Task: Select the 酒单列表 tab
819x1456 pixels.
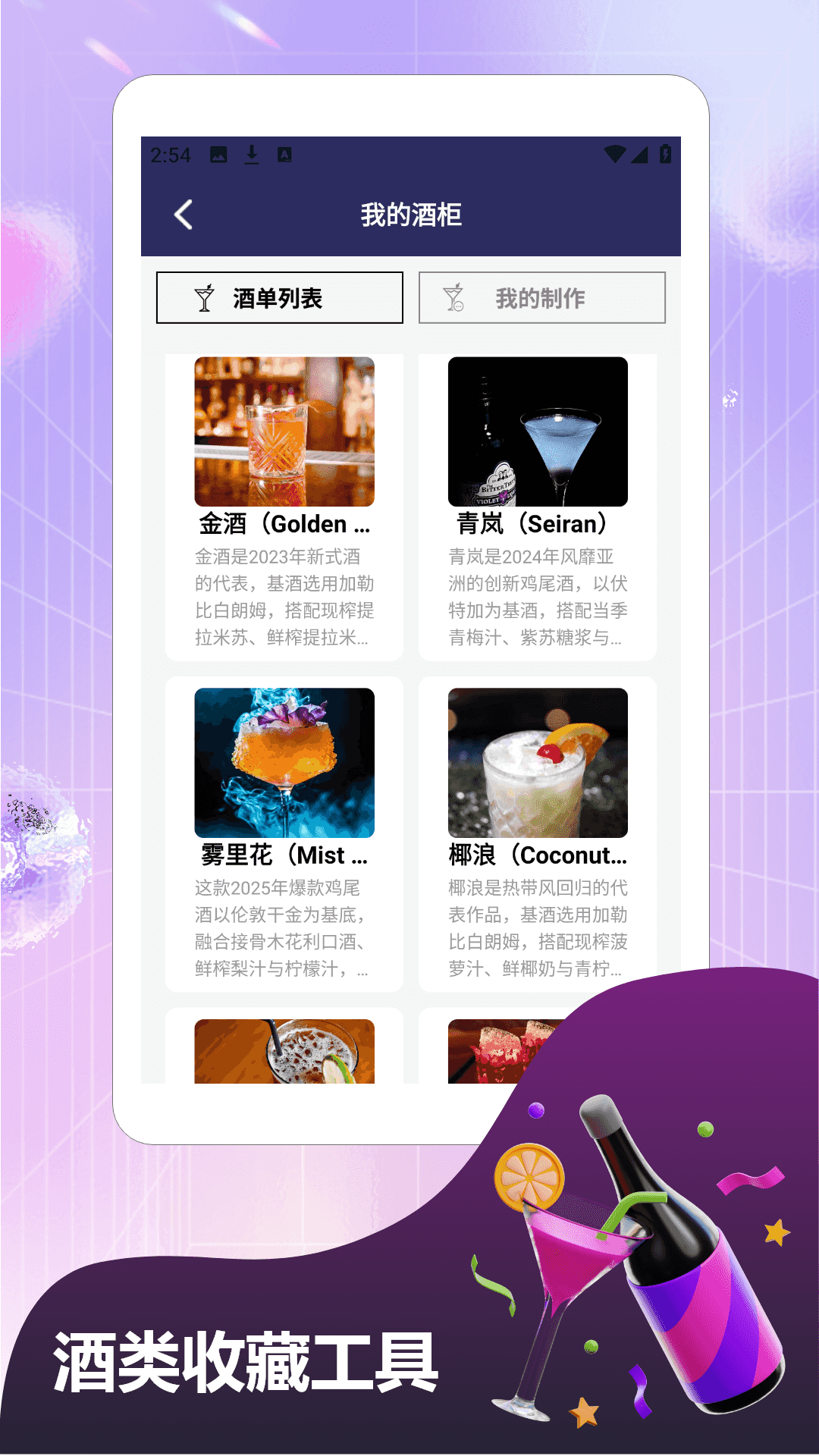Action: tap(279, 297)
